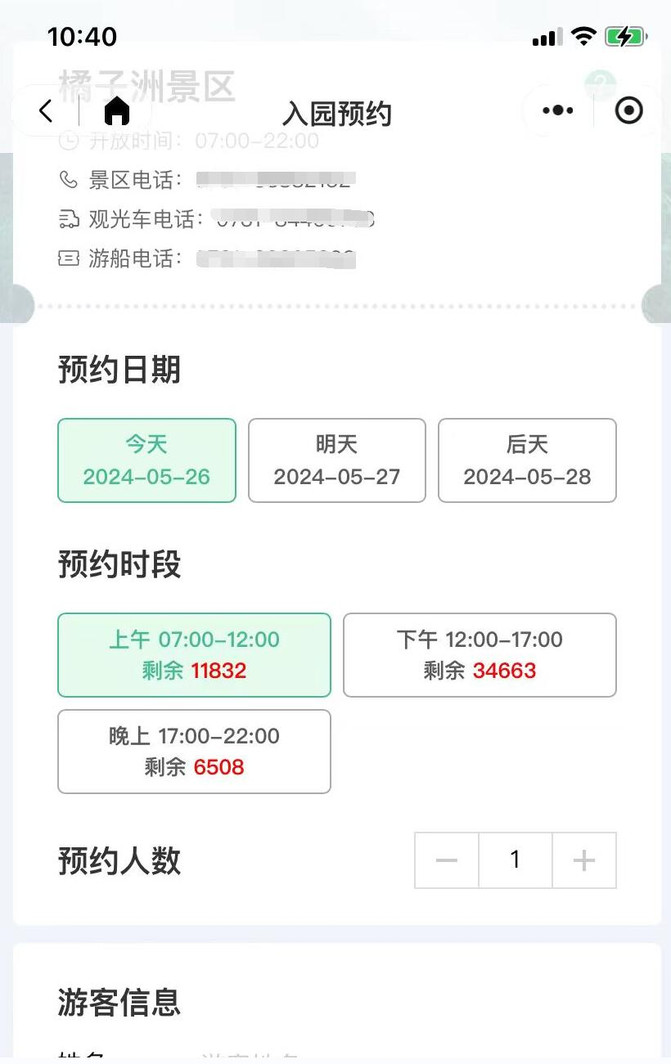The image size is (671, 1064).
Task: Switch to the 下午 12:00-17:00 slot
Action: (479, 655)
